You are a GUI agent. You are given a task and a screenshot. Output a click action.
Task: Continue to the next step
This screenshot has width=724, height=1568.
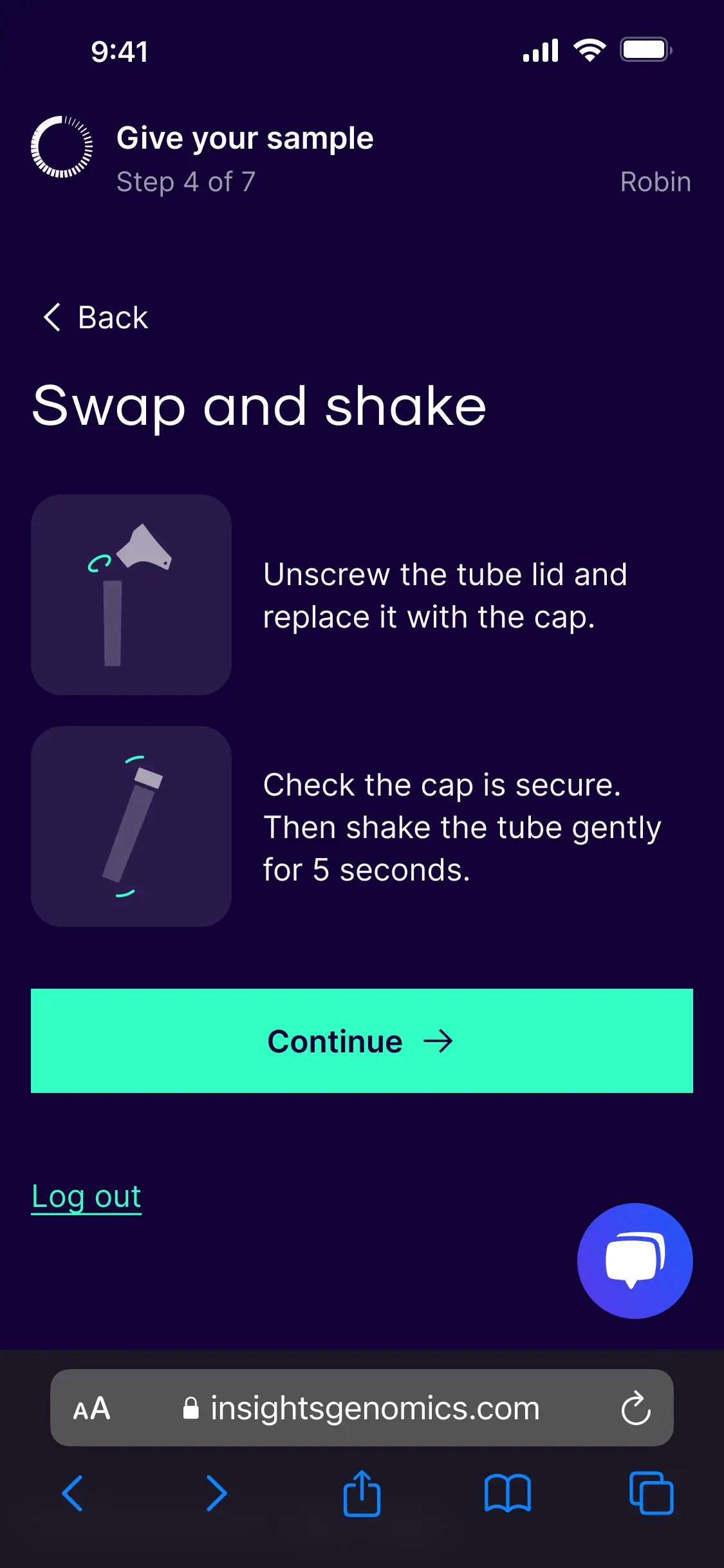pyautogui.click(x=362, y=1040)
